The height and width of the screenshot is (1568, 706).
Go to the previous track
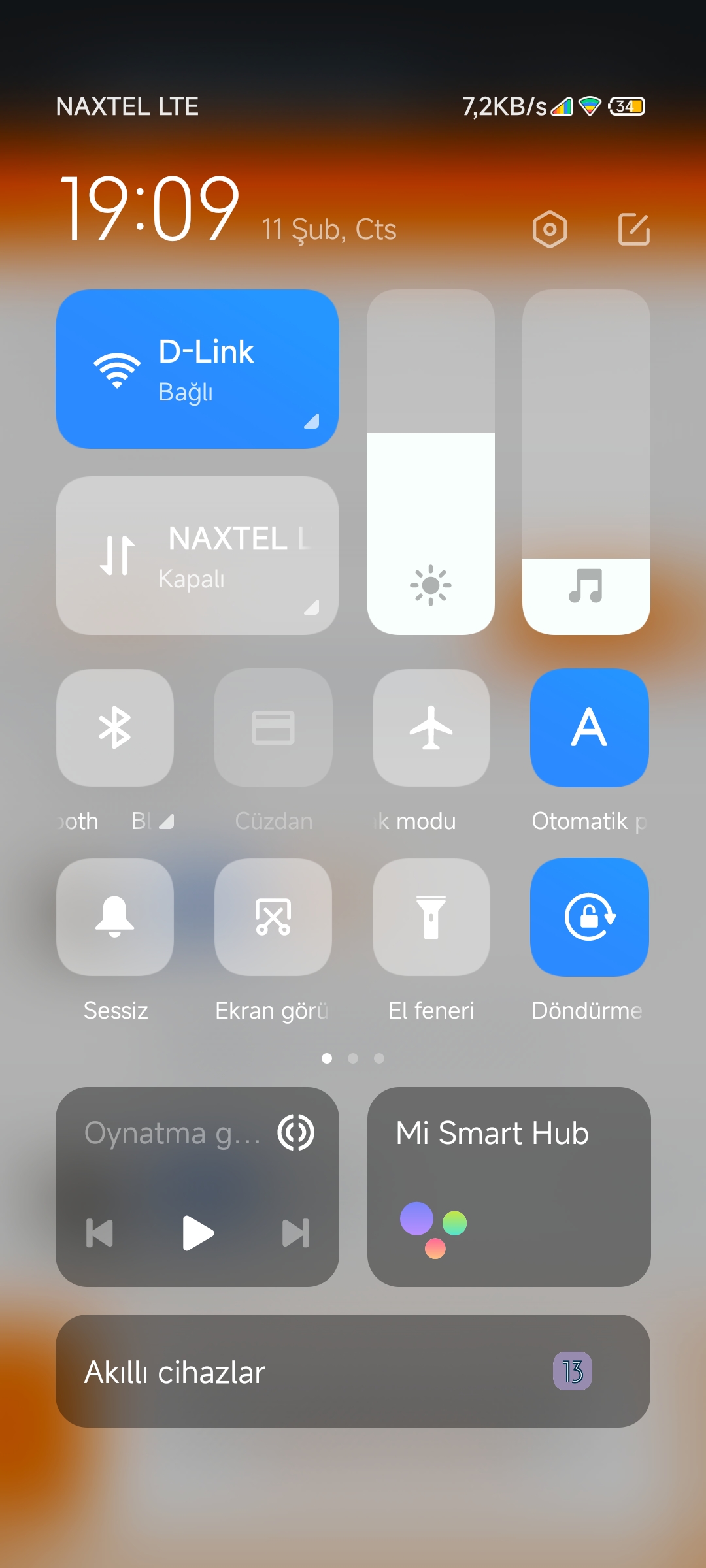point(99,1233)
